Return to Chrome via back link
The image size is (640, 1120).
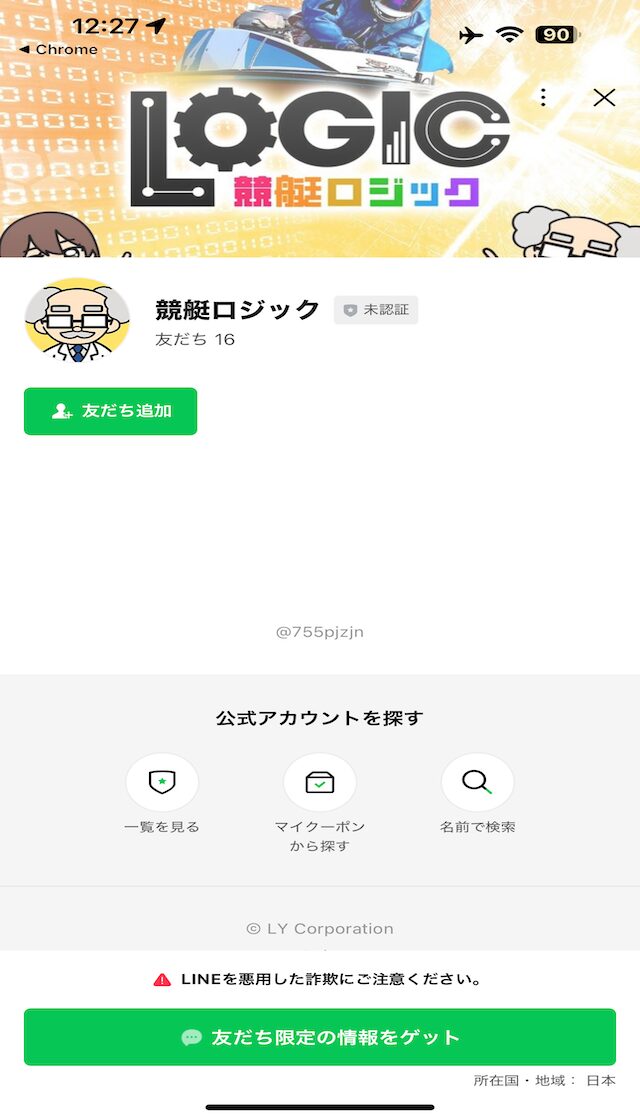tap(58, 49)
